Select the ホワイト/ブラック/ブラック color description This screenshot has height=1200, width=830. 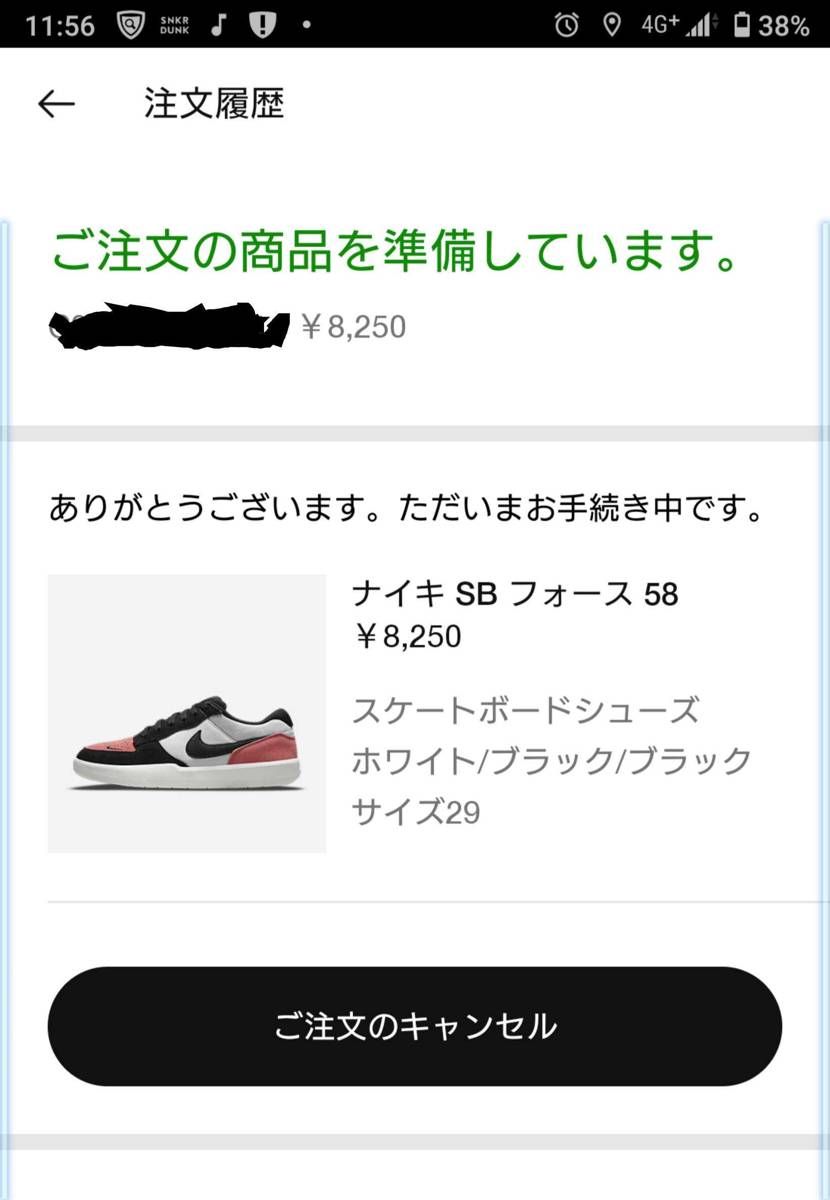551,760
